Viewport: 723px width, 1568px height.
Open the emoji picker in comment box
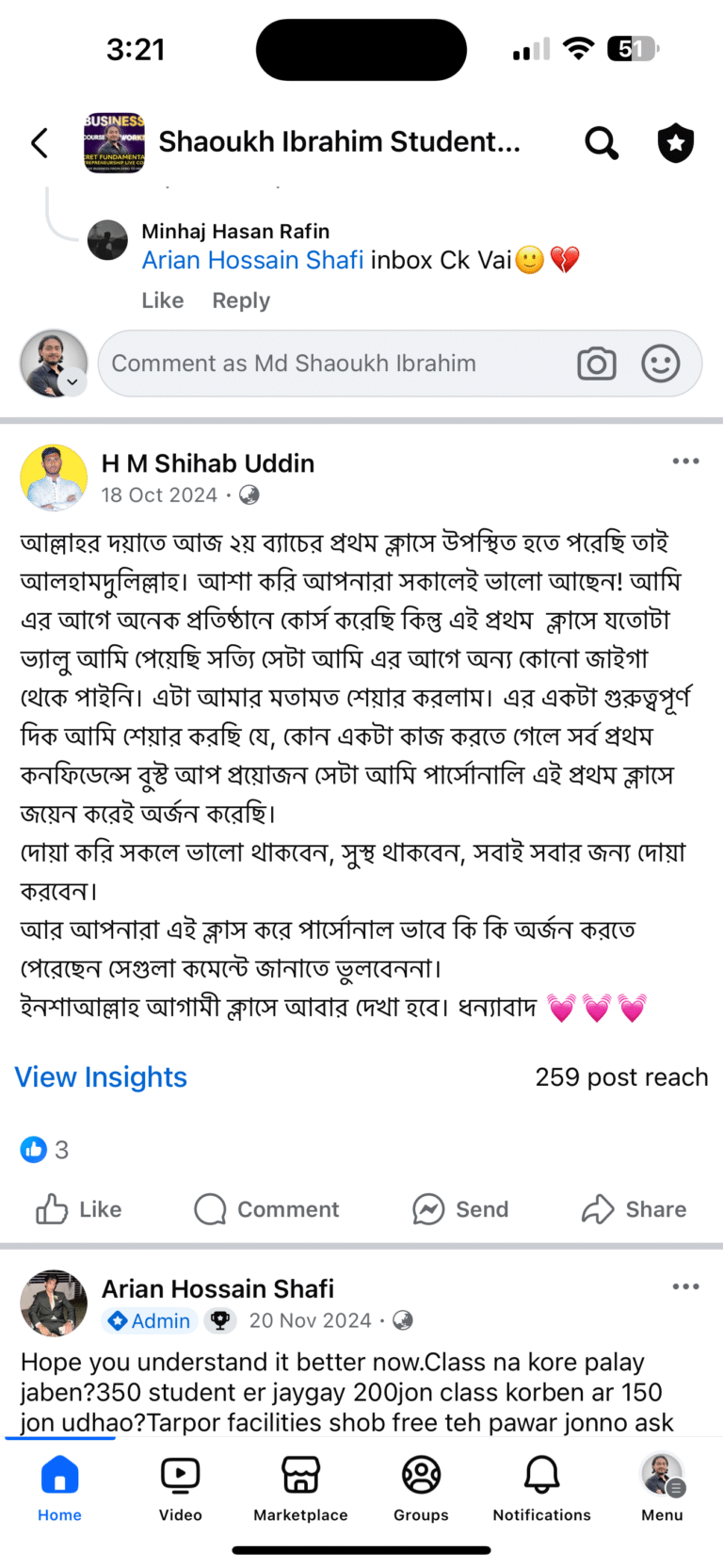(661, 364)
